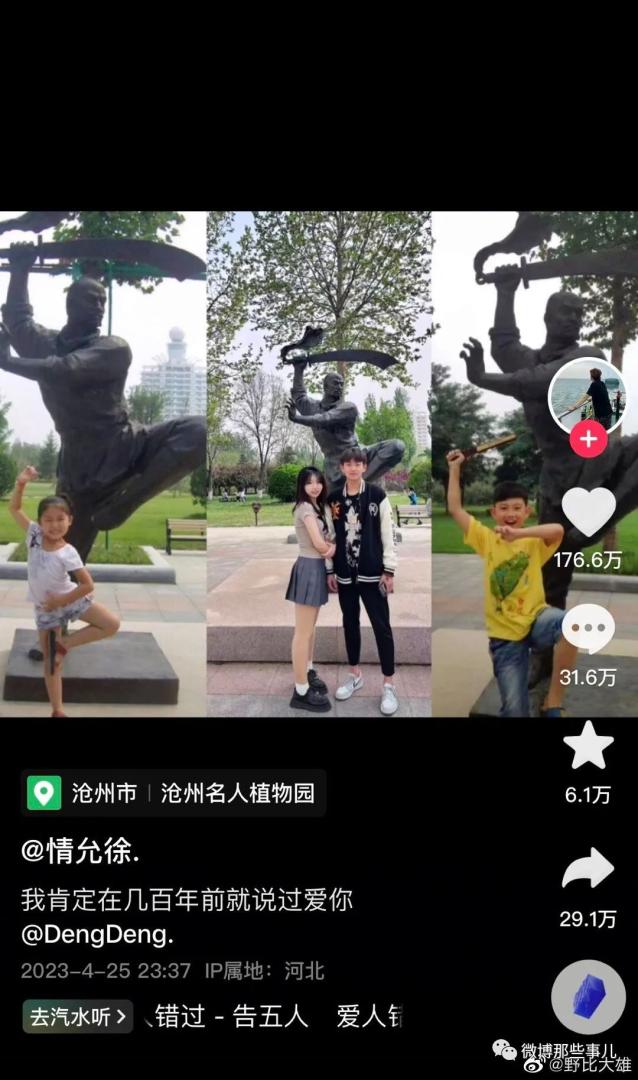
Task: Open the mentioned user @DengDeng.
Action: [x=98, y=935]
